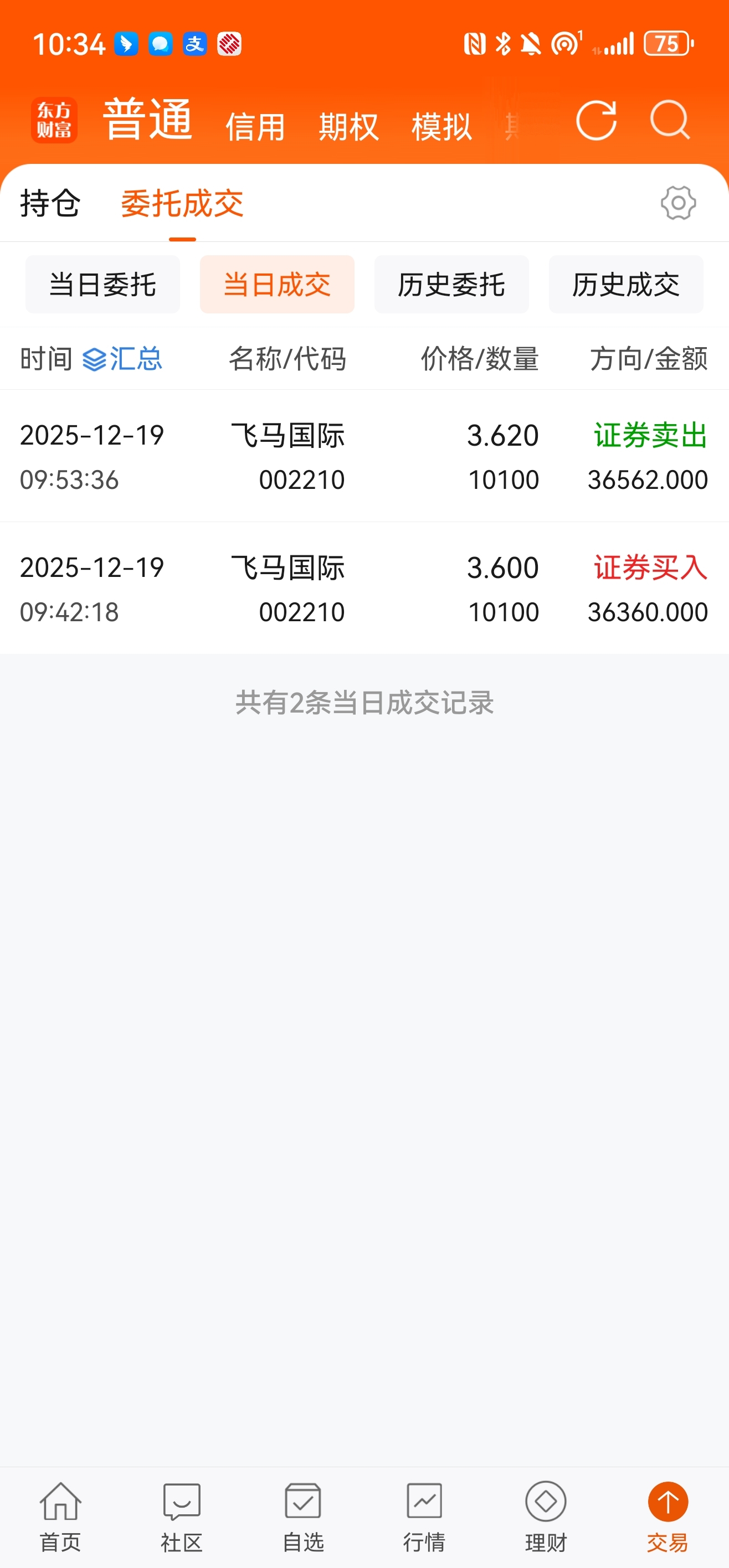Refresh the trading page
Image resolution: width=729 pixels, height=1568 pixels.
tap(596, 120)
